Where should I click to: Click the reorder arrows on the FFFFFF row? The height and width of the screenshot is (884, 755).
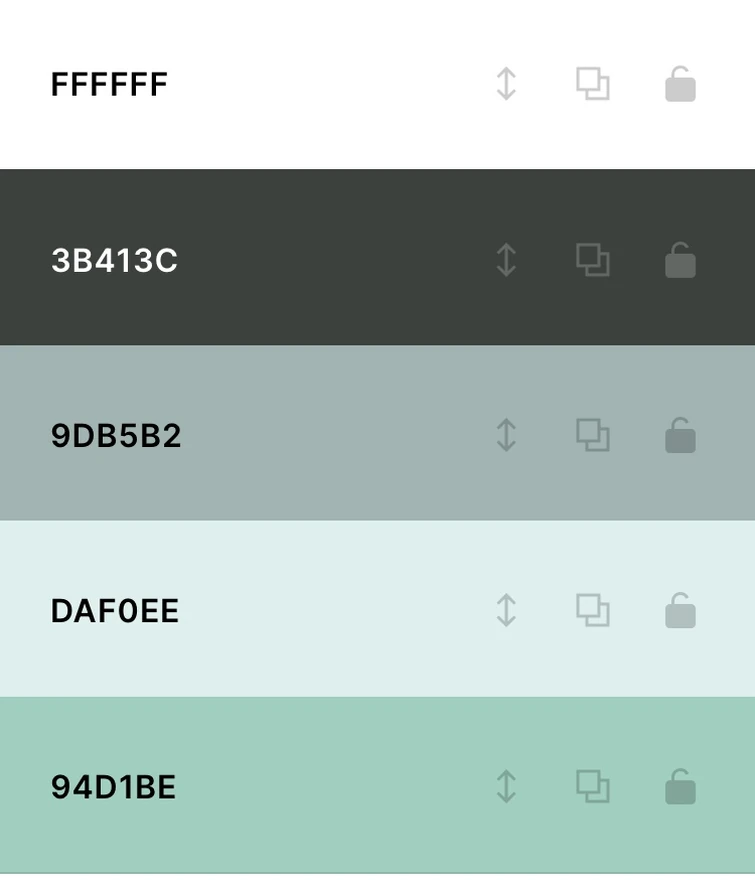(x=507, y=84)
